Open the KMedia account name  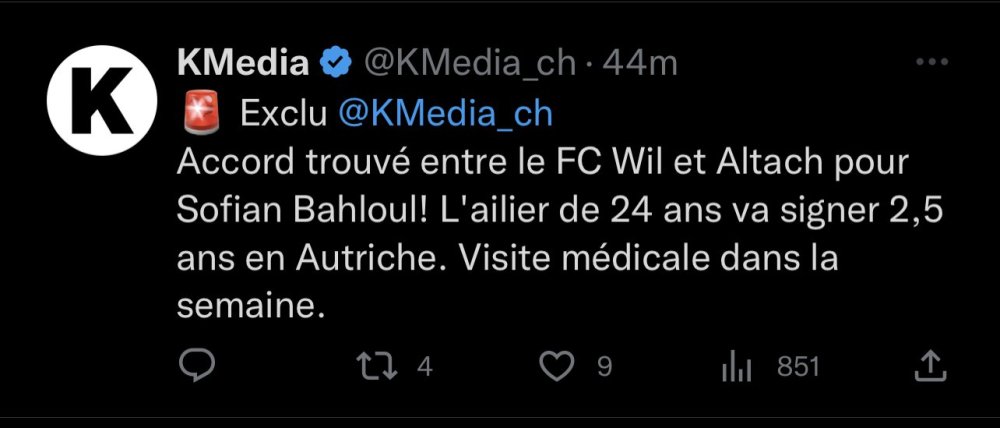coord(243,63)
